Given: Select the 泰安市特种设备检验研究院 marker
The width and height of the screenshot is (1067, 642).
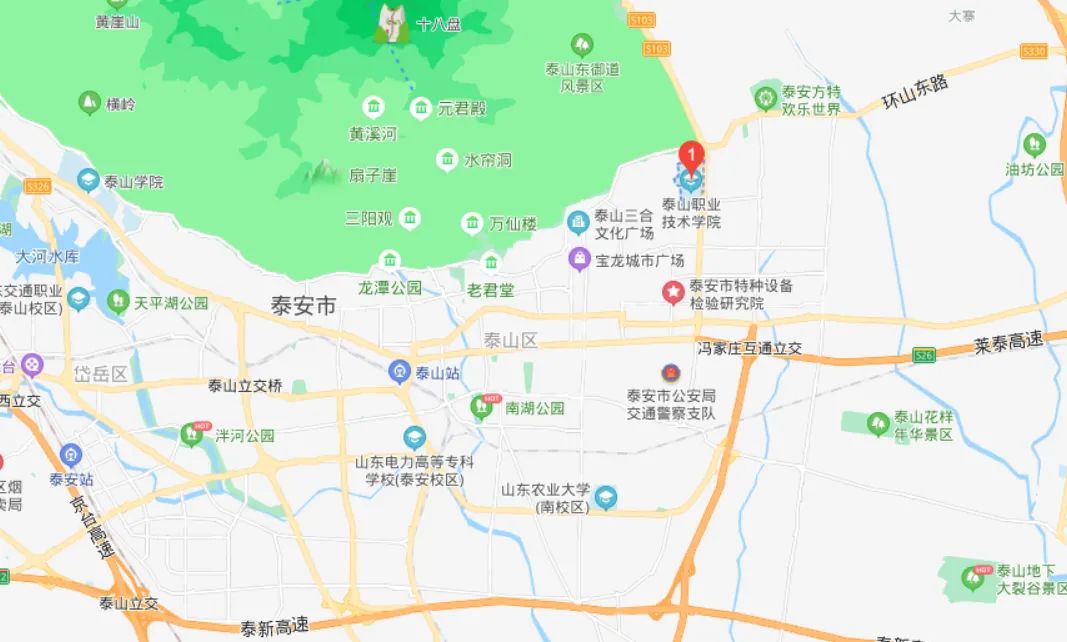Looking at the screenshot, I should [x=674, y=293].
